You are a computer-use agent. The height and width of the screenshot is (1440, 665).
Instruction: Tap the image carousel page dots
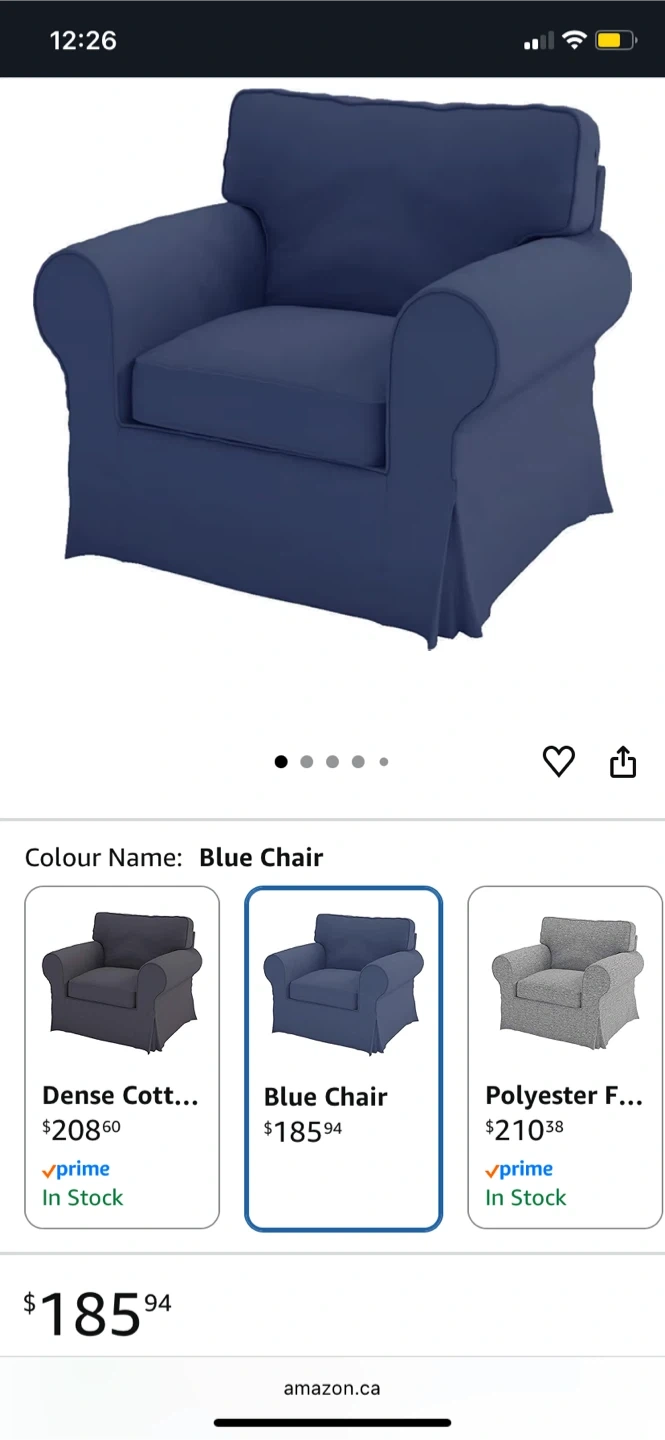coord(331,762)
